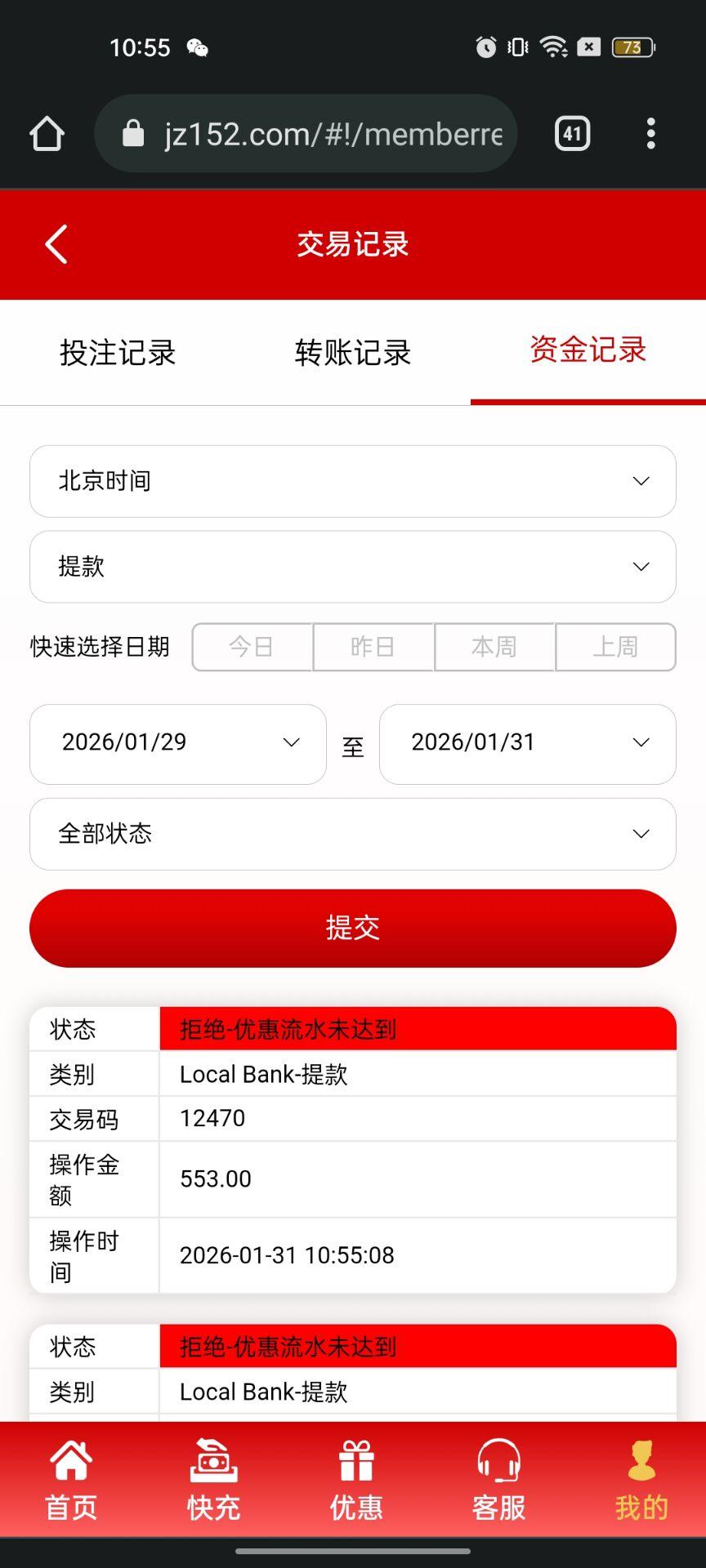Choose 昨日 quick date option
Viewport: 706px width, 1568px height.
(x=373, y=647)
